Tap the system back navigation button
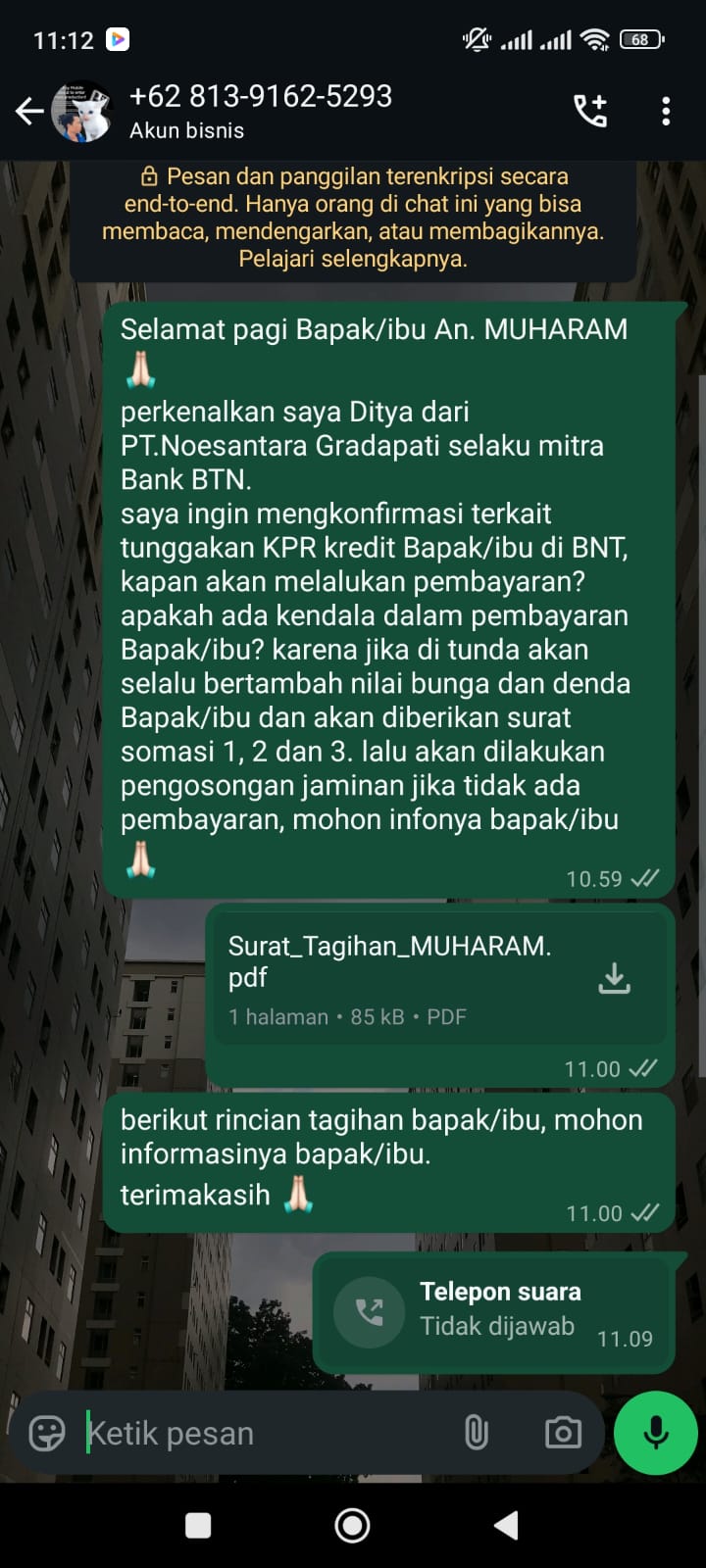Screen dimensions: 706x1568 [506, 1525]
